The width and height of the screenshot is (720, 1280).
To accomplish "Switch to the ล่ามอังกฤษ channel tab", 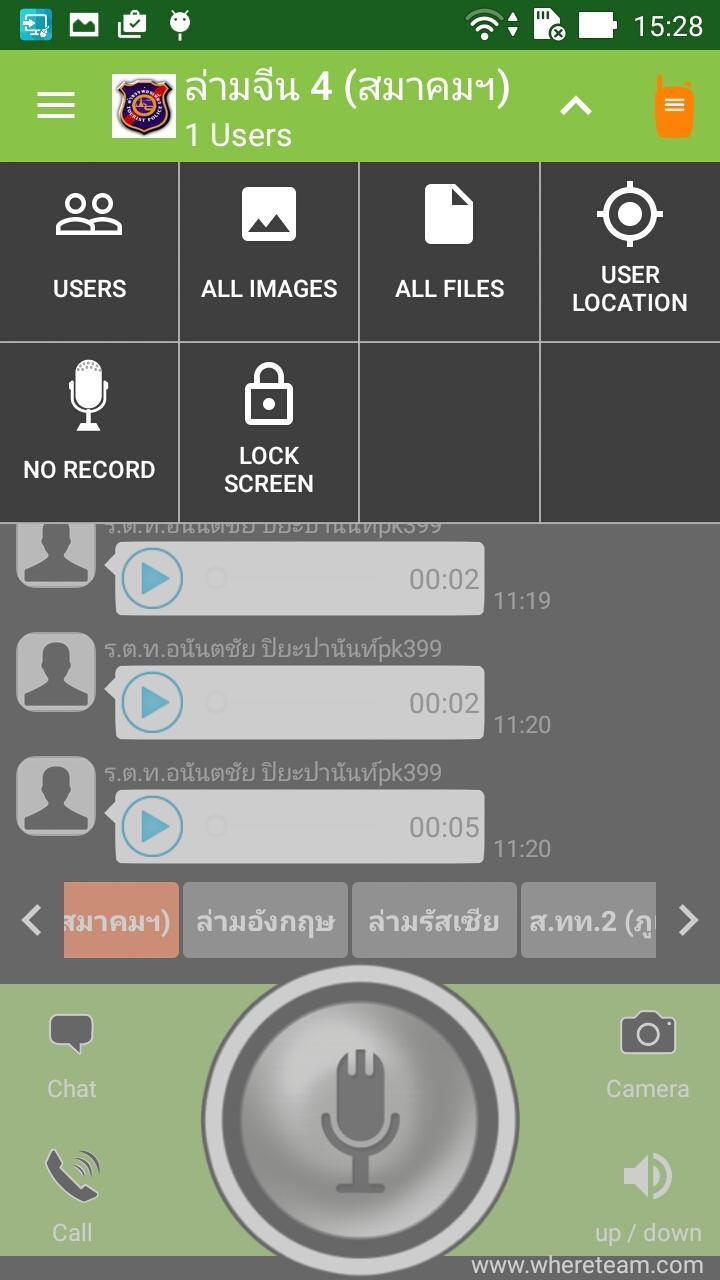I will 265,920.
